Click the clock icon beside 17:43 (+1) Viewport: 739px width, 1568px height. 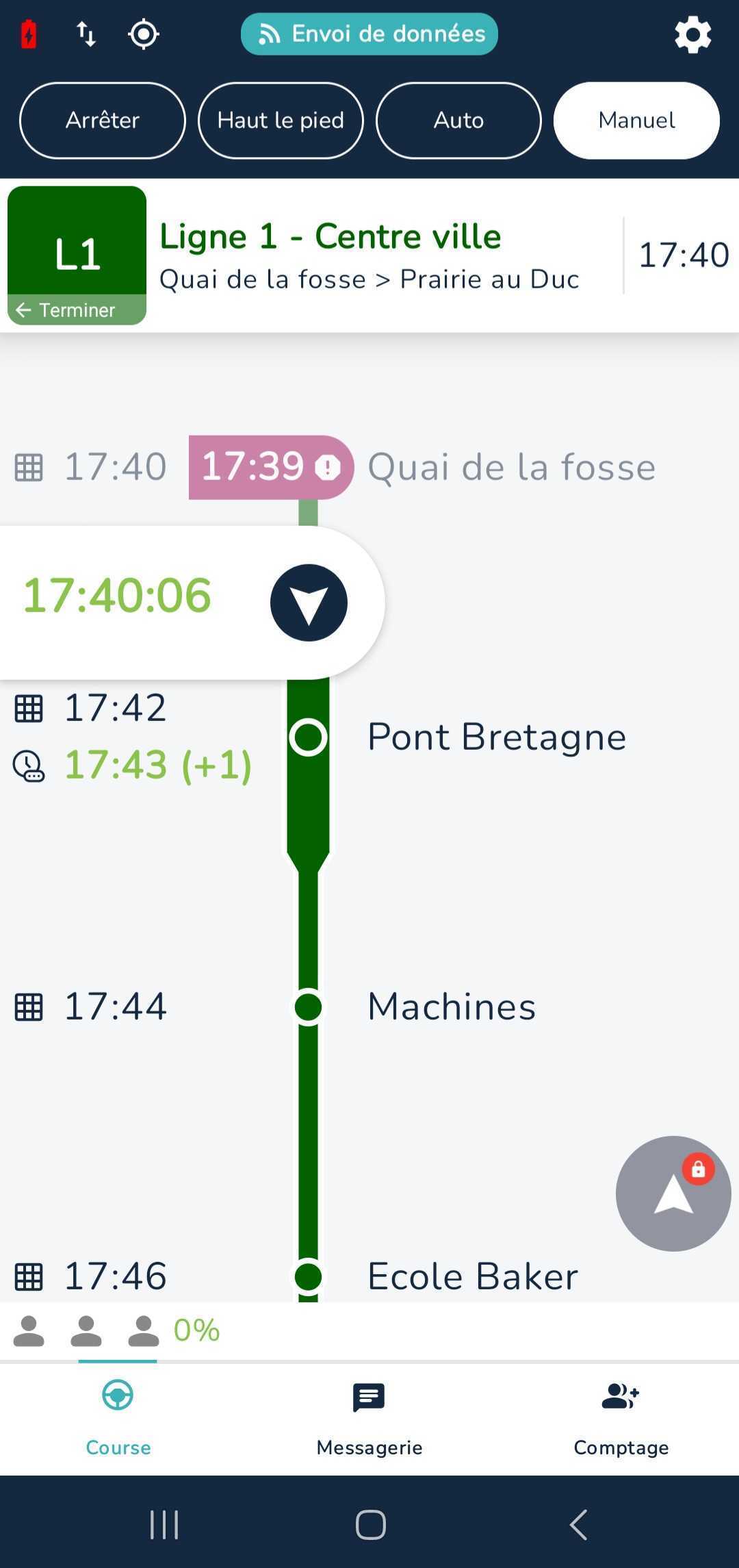click(27, 766)
